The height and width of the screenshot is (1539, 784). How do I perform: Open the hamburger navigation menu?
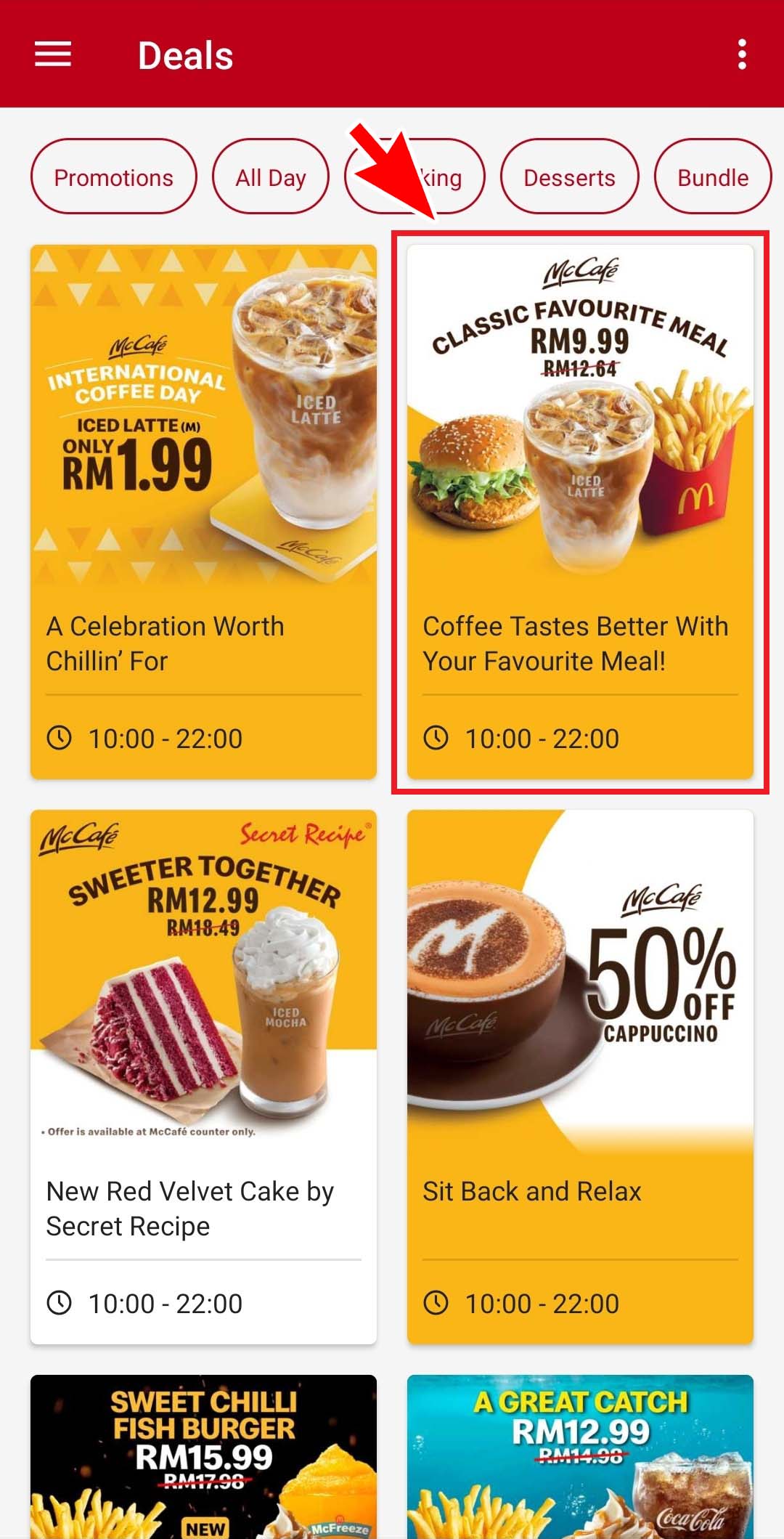coord(53,54)
